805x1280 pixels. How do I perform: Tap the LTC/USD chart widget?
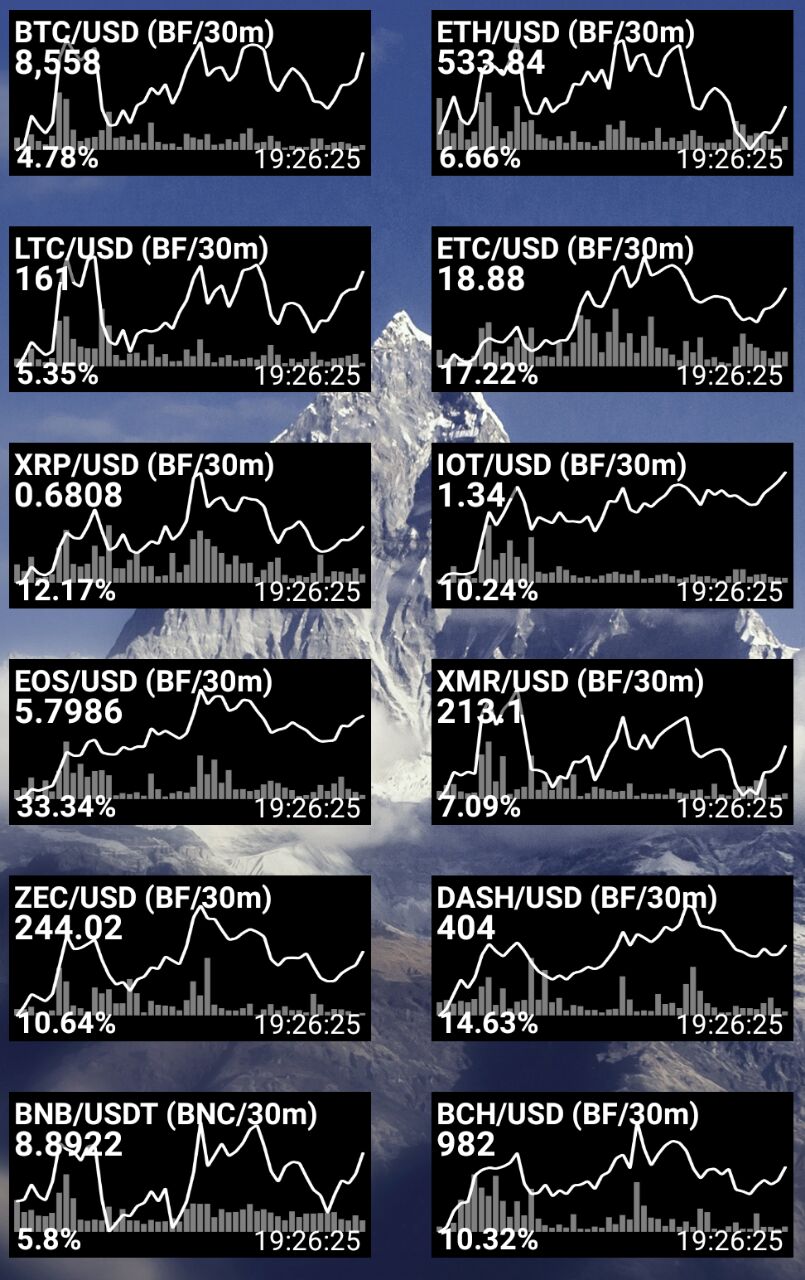(190, 309)
